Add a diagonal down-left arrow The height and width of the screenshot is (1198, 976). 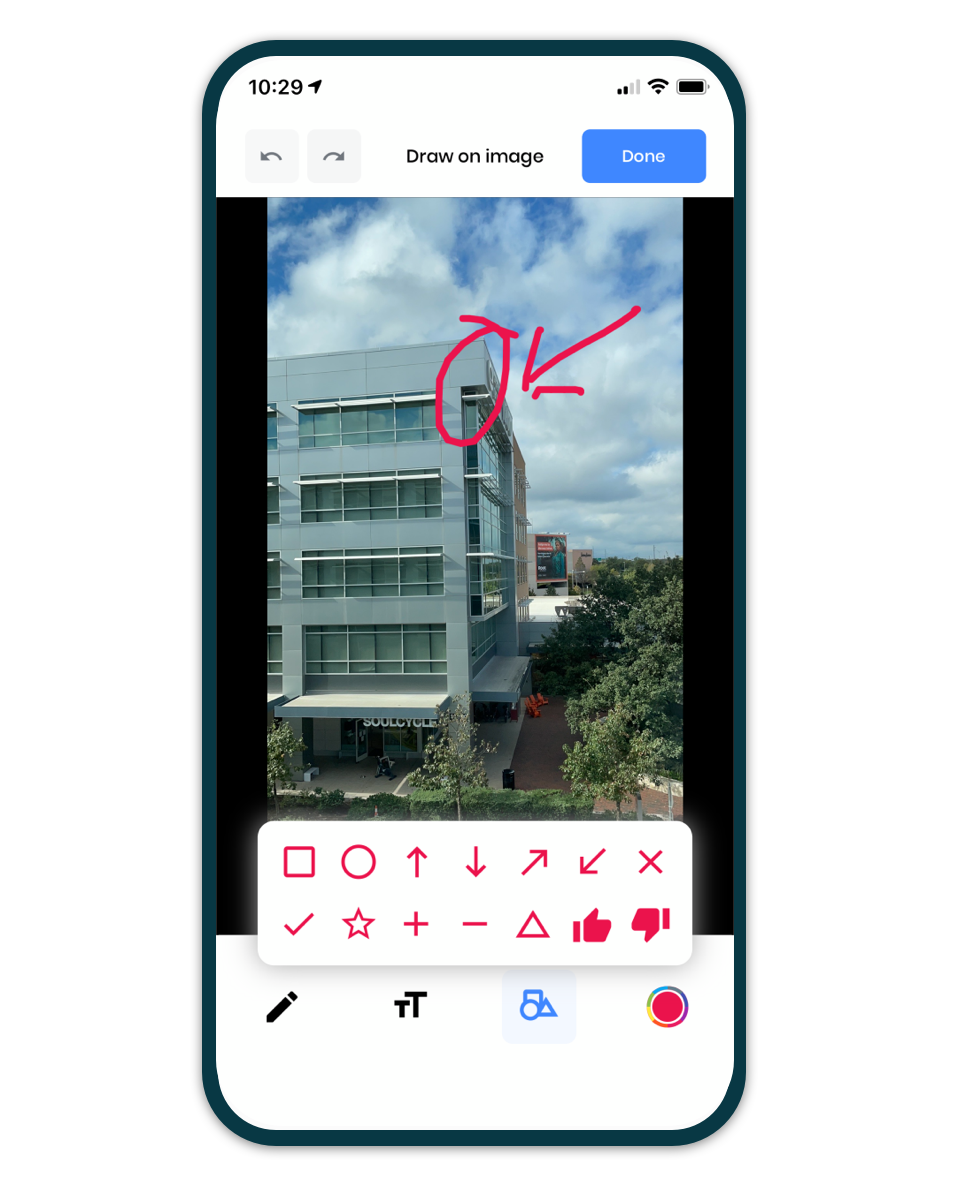click(x=592, y=862)
